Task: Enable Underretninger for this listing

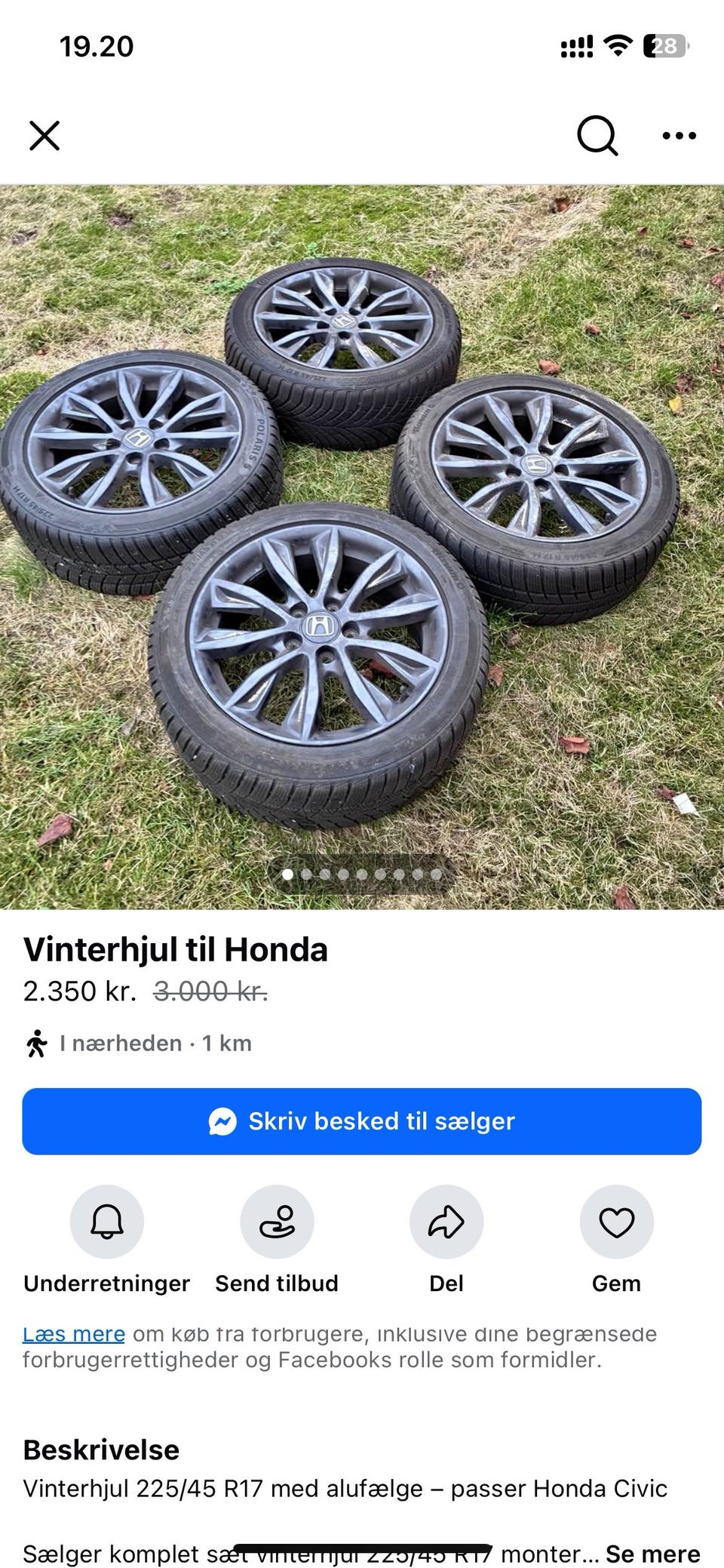Action: (107, 1222)
